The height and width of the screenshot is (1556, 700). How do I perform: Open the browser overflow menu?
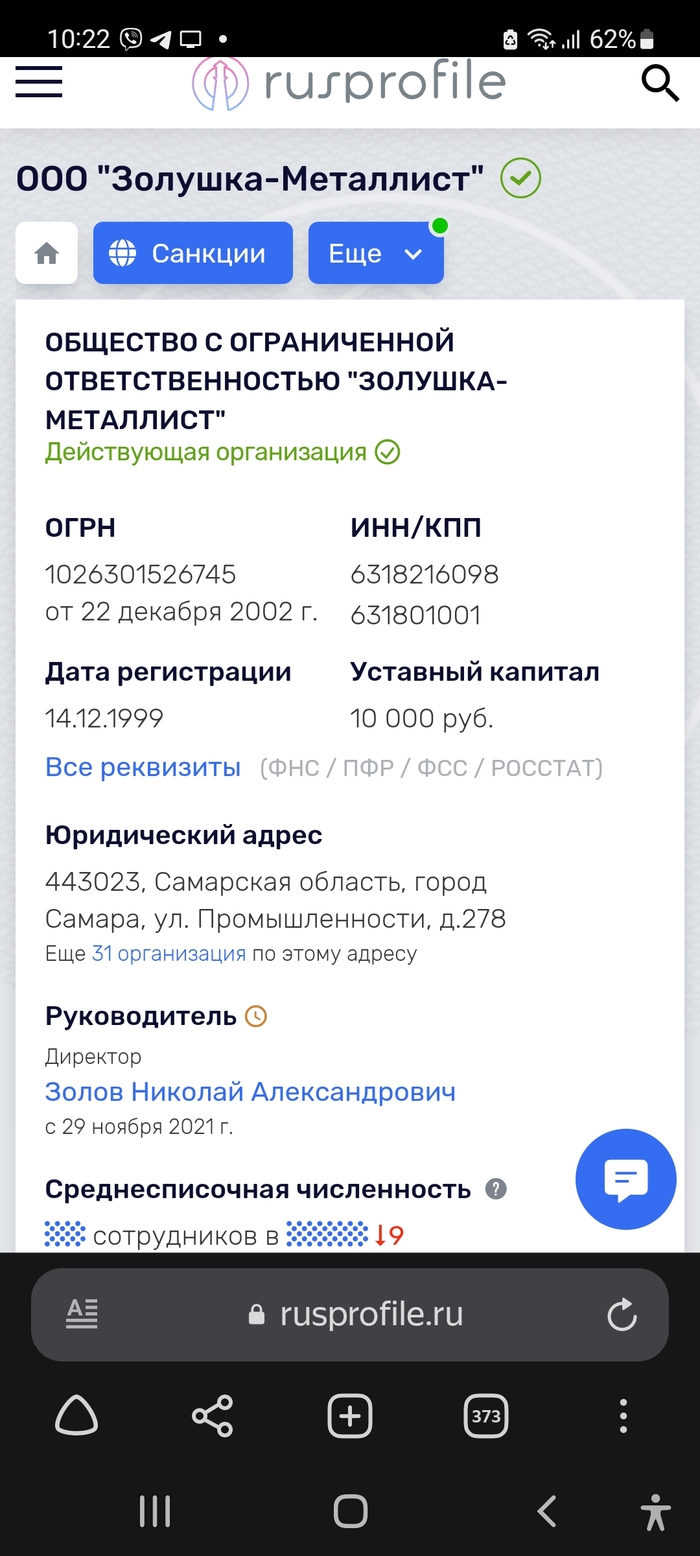(623, 1416)
